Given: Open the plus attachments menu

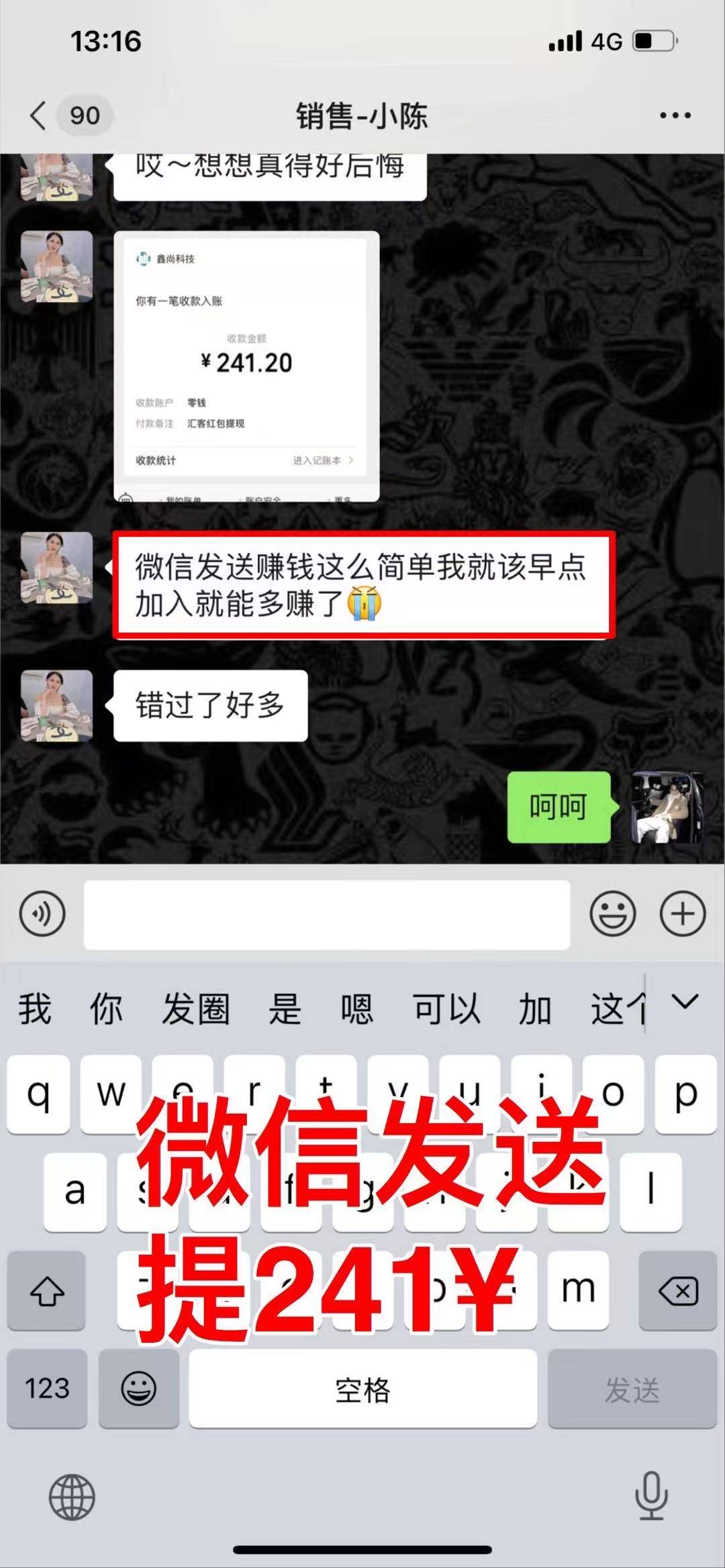Looking at the screenshot, I should 683,913.
